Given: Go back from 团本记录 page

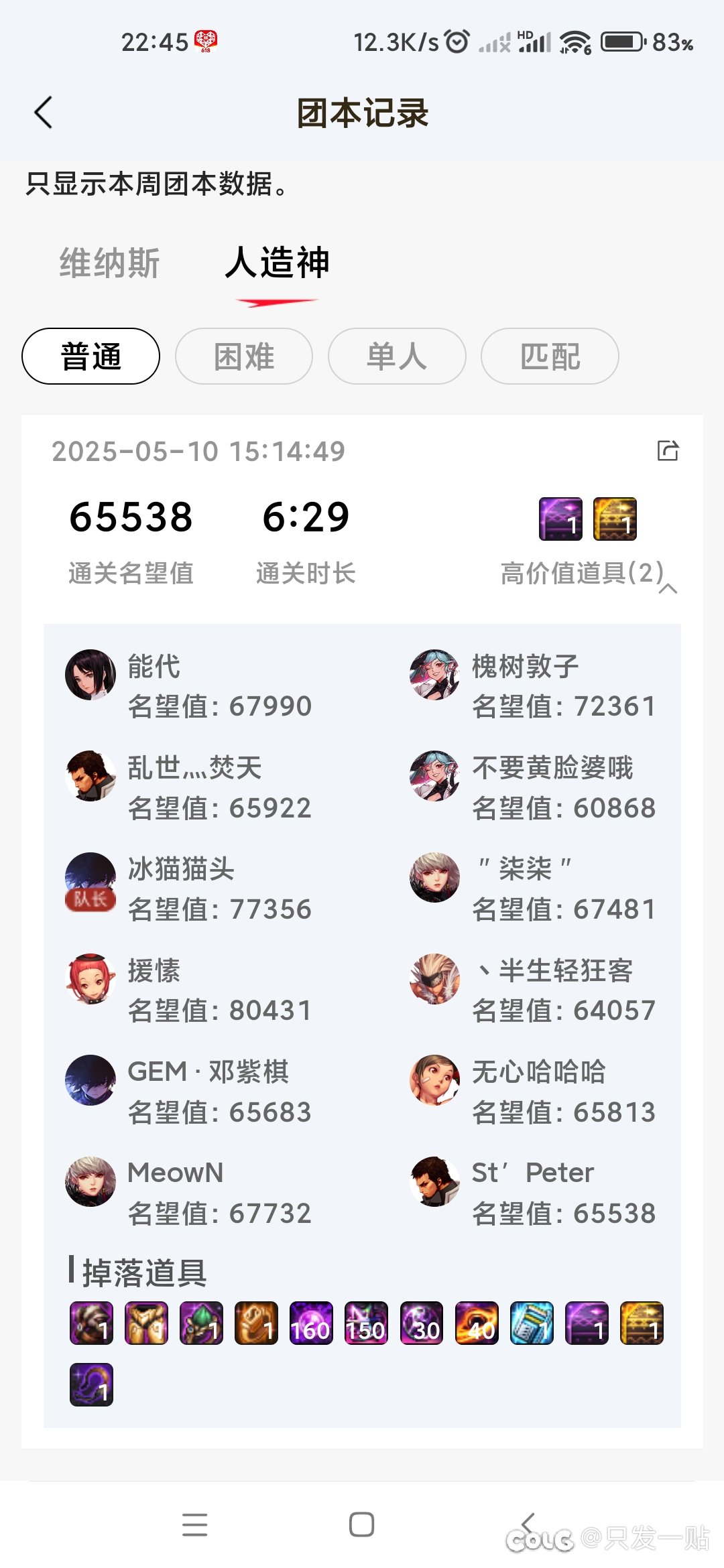Looking at the screenshot, I should pos(44,113).
